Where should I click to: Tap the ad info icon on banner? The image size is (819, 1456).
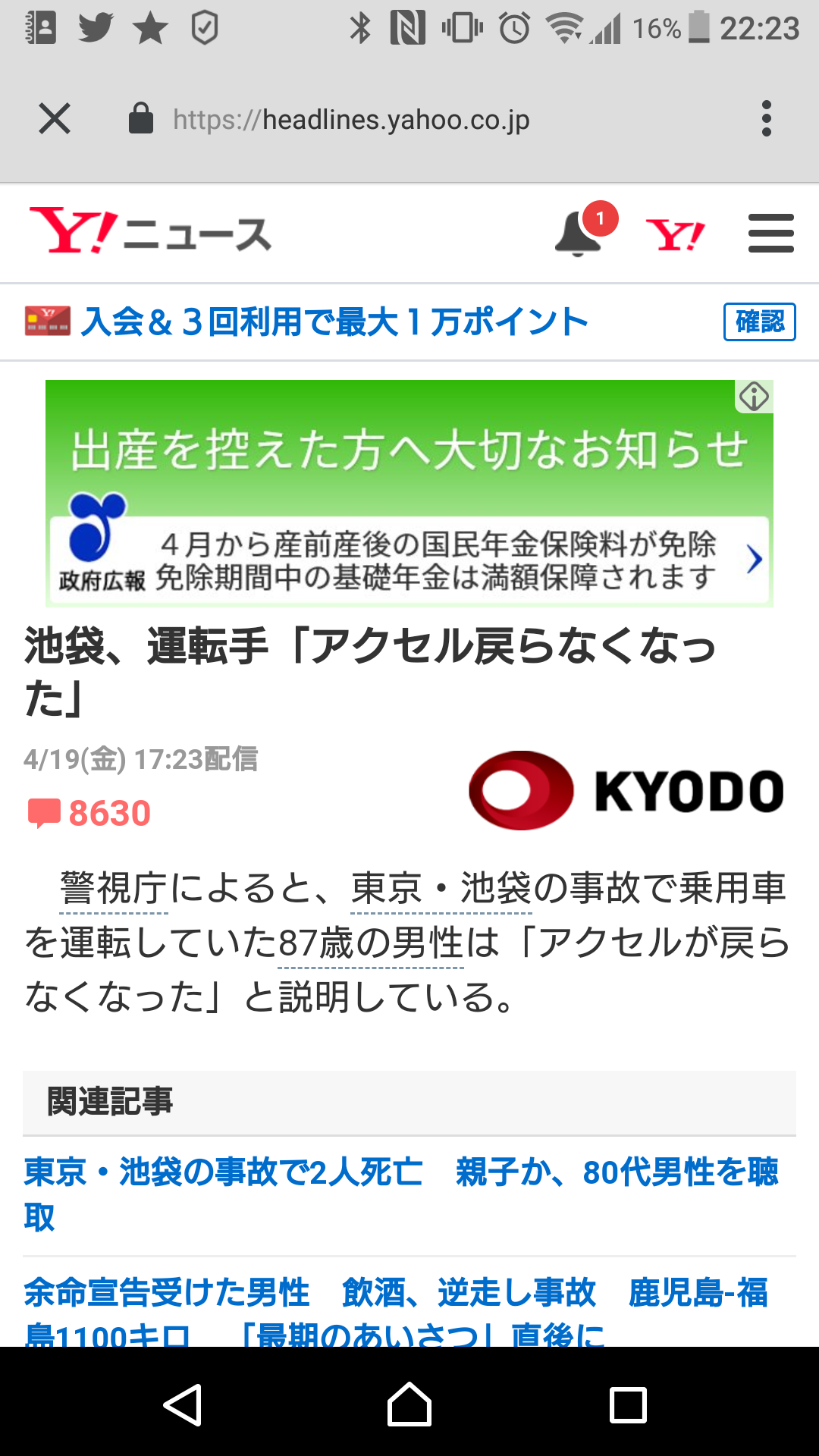[755, 397]
